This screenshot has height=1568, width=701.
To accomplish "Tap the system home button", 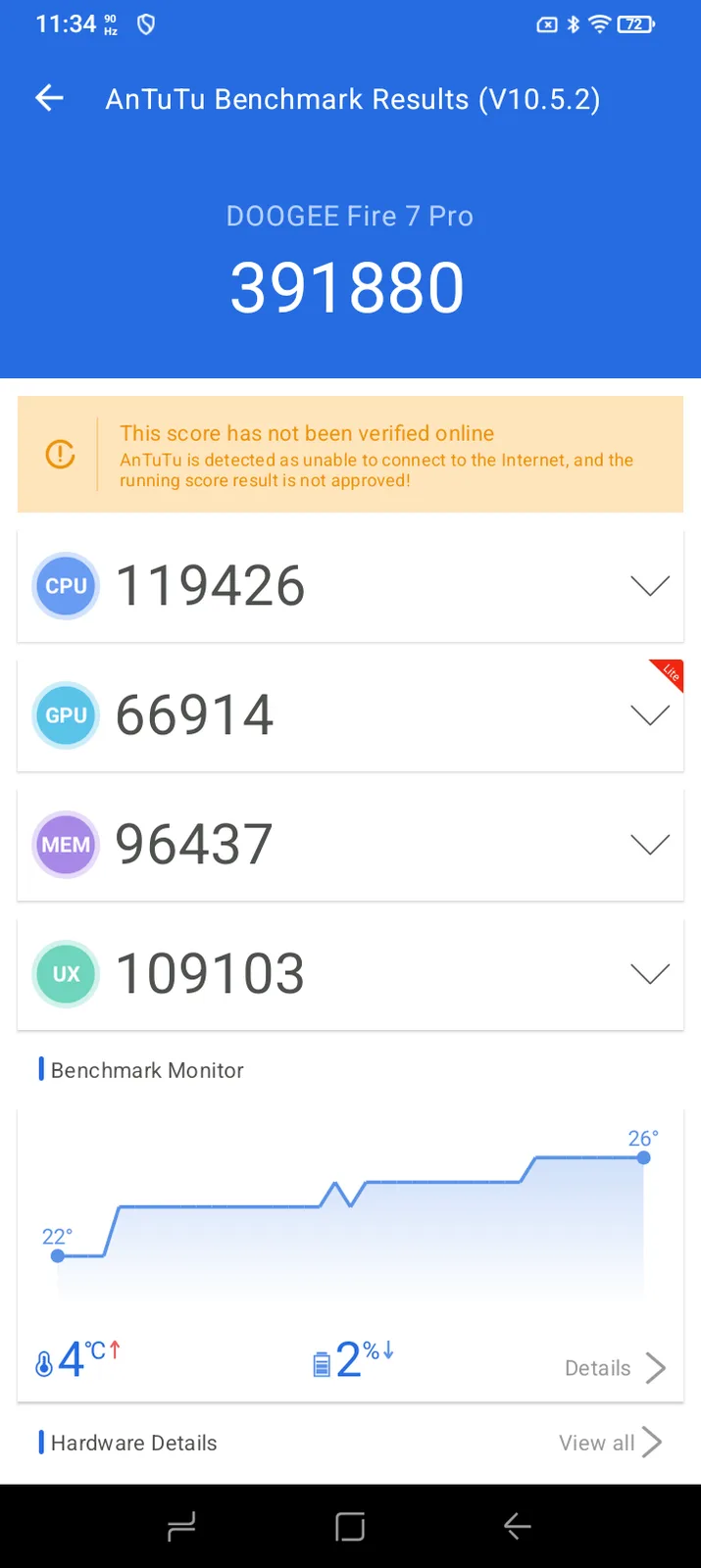I will [x=350, y=1526].
